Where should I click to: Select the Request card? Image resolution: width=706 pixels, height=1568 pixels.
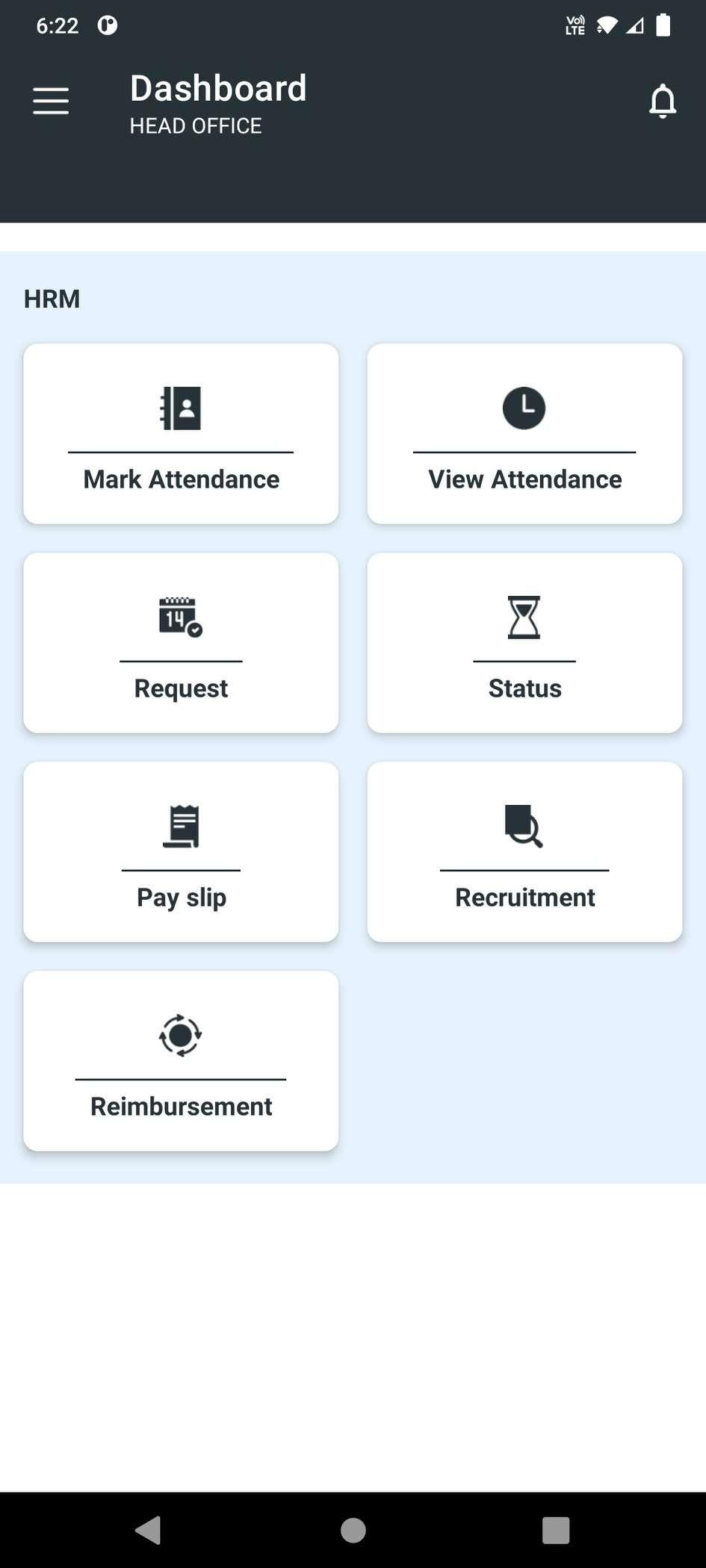181,643
